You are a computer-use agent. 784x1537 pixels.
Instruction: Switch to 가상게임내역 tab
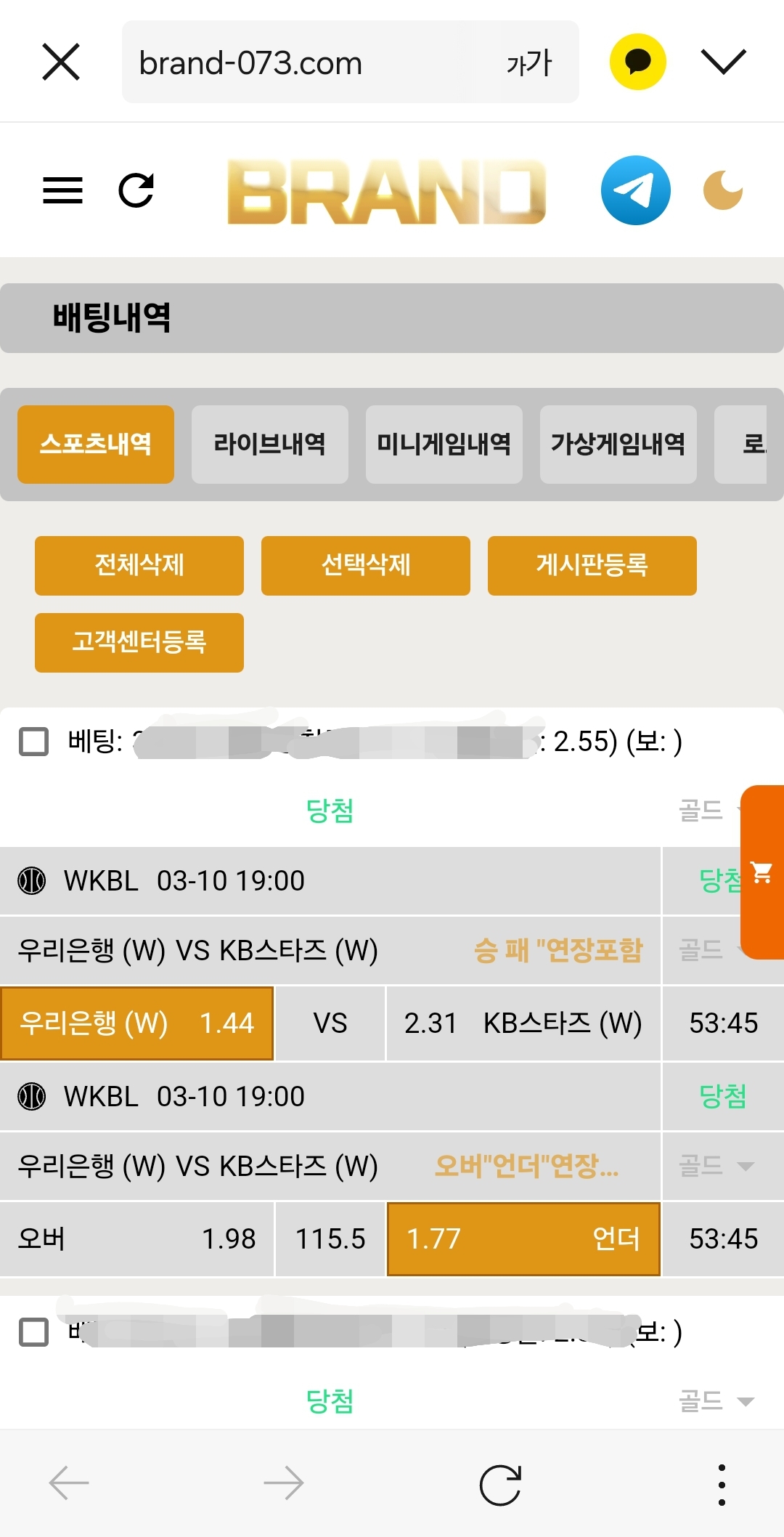pos(618,444)
